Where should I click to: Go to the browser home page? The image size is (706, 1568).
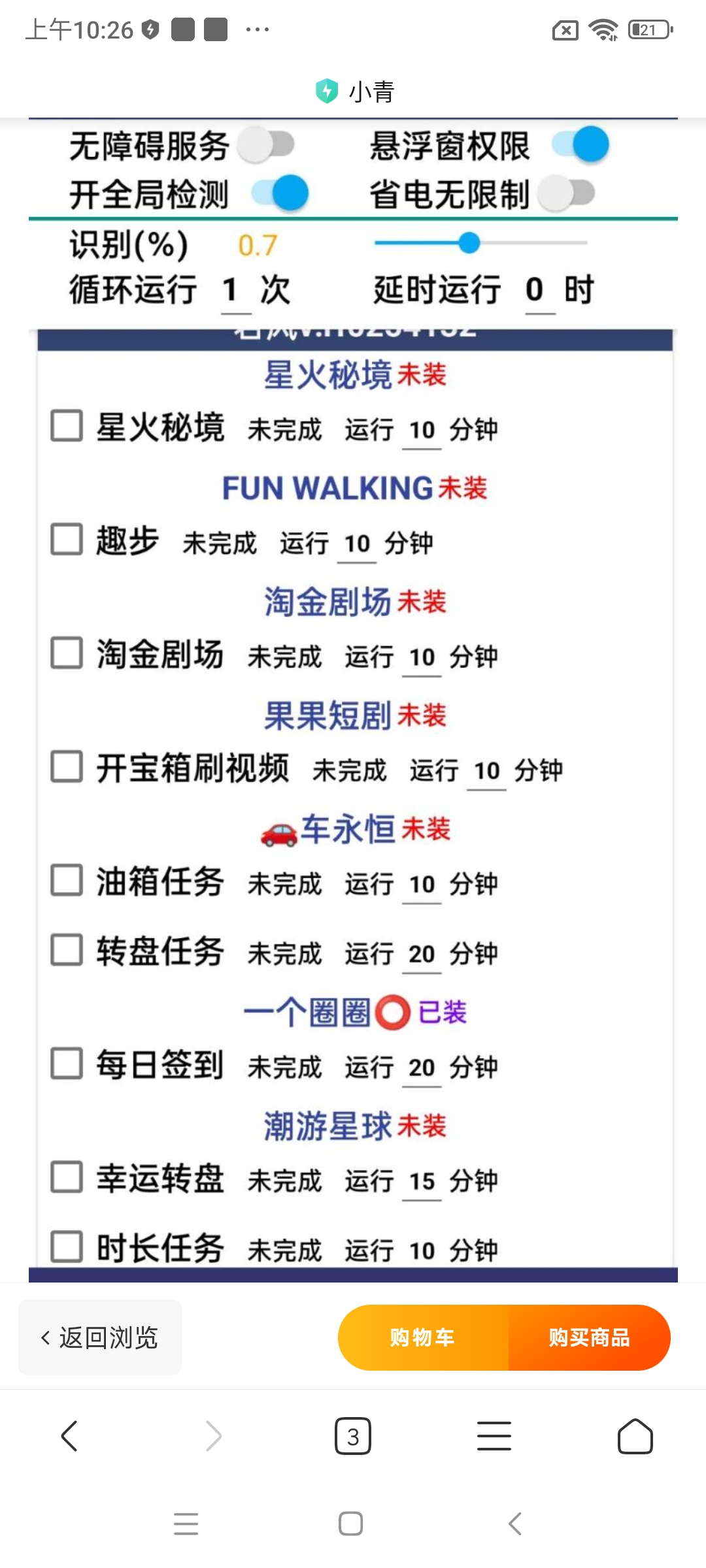635,1436
